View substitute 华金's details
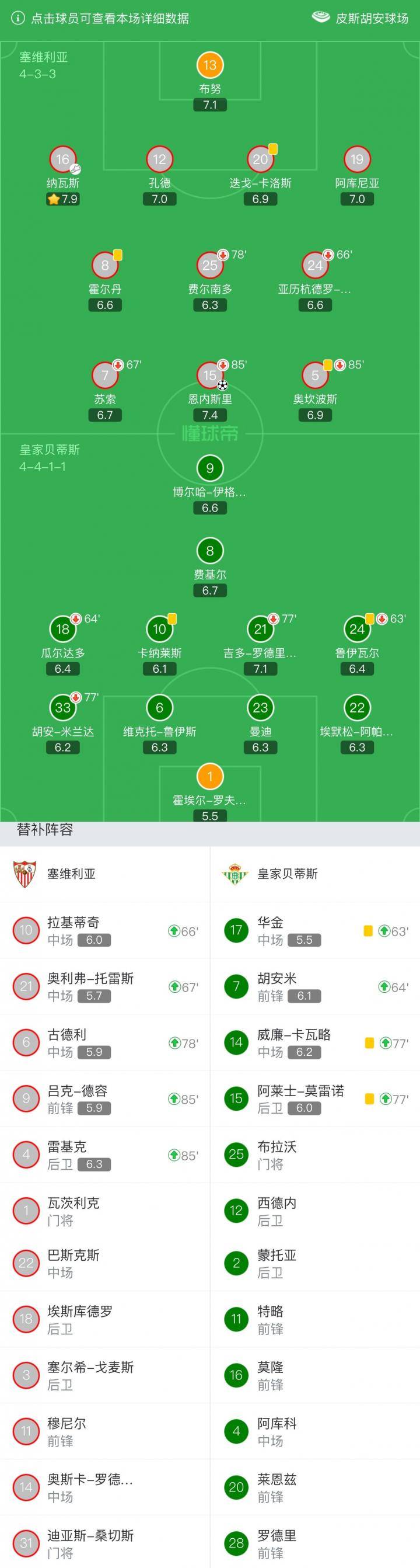 (x=315, y=931)
